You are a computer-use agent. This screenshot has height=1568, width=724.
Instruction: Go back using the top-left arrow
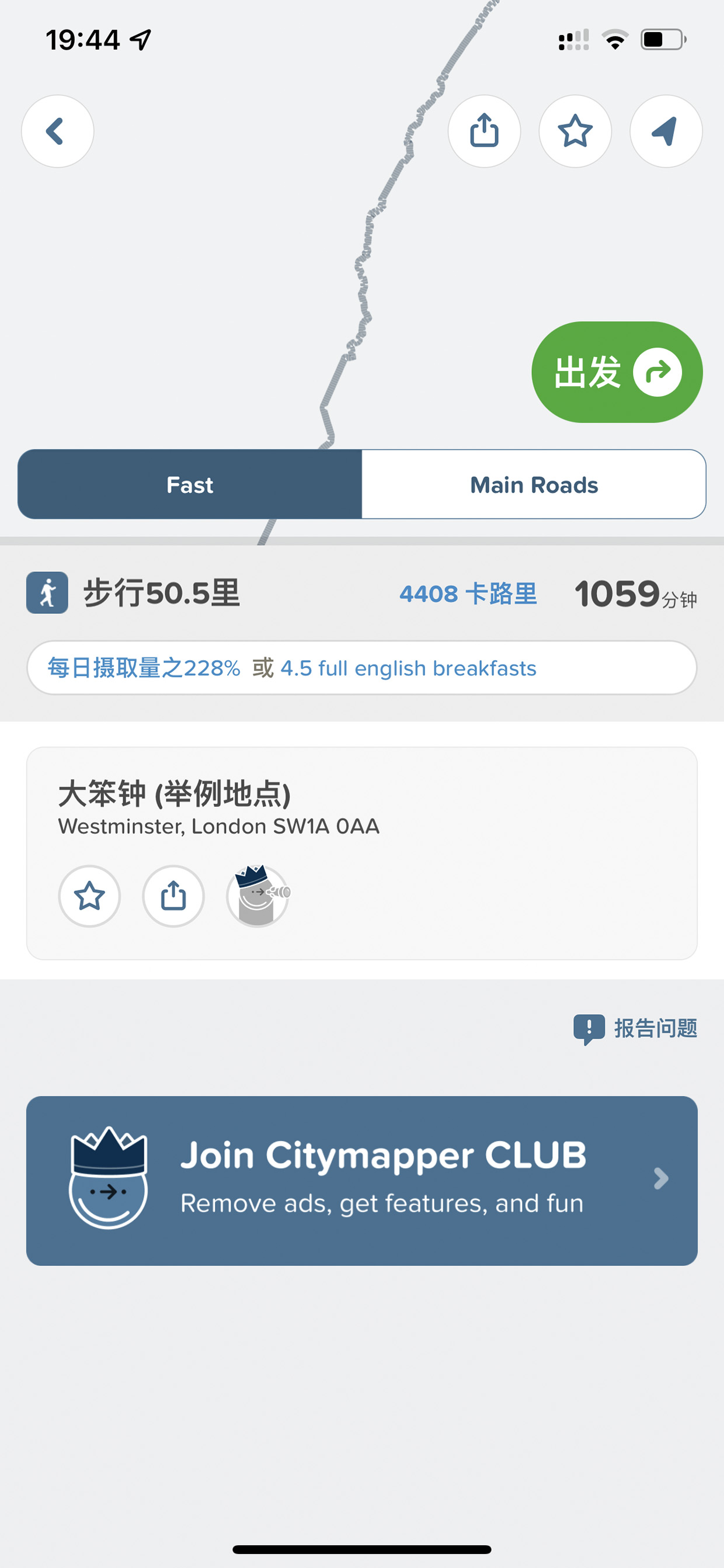58,131
